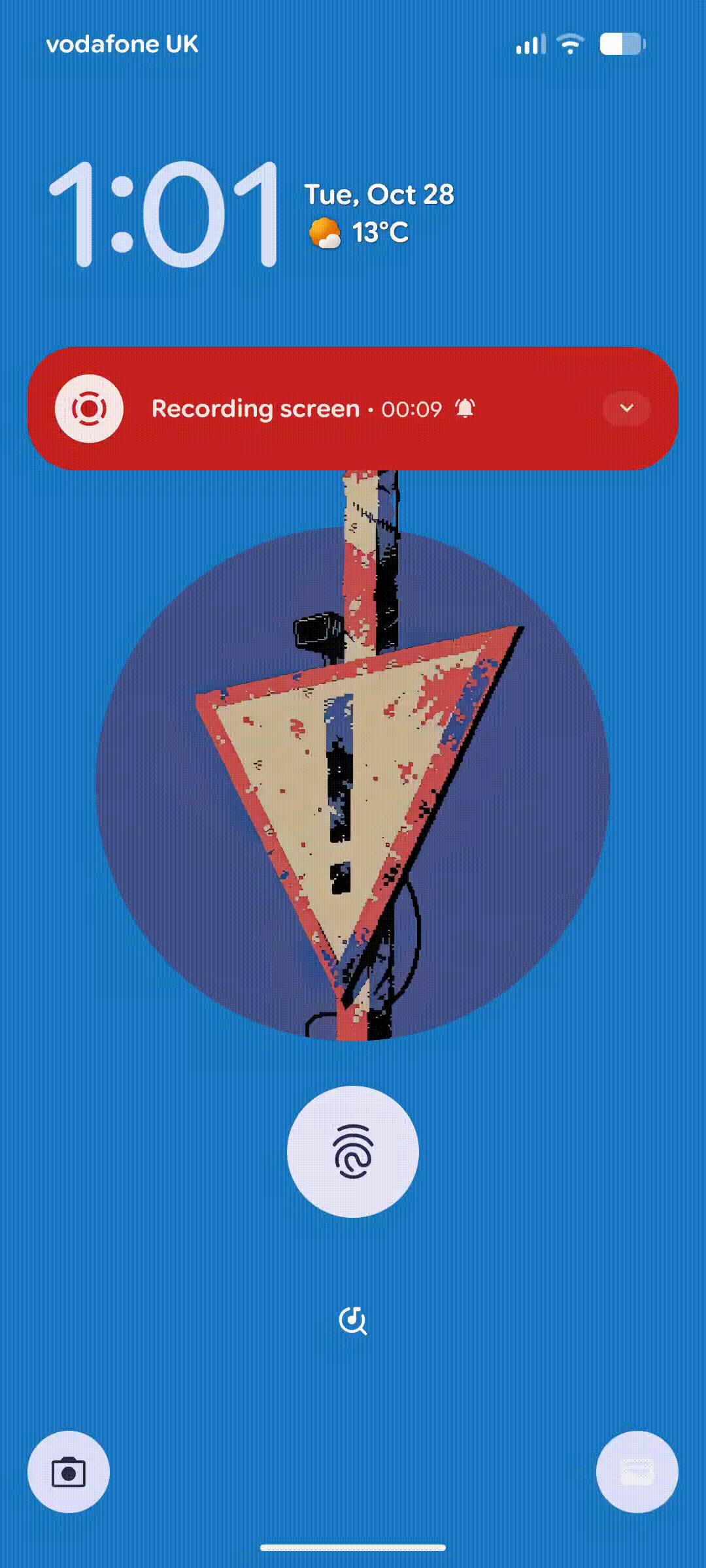
Task: Open the wallet card shortcut
Action: [637, 1471]
